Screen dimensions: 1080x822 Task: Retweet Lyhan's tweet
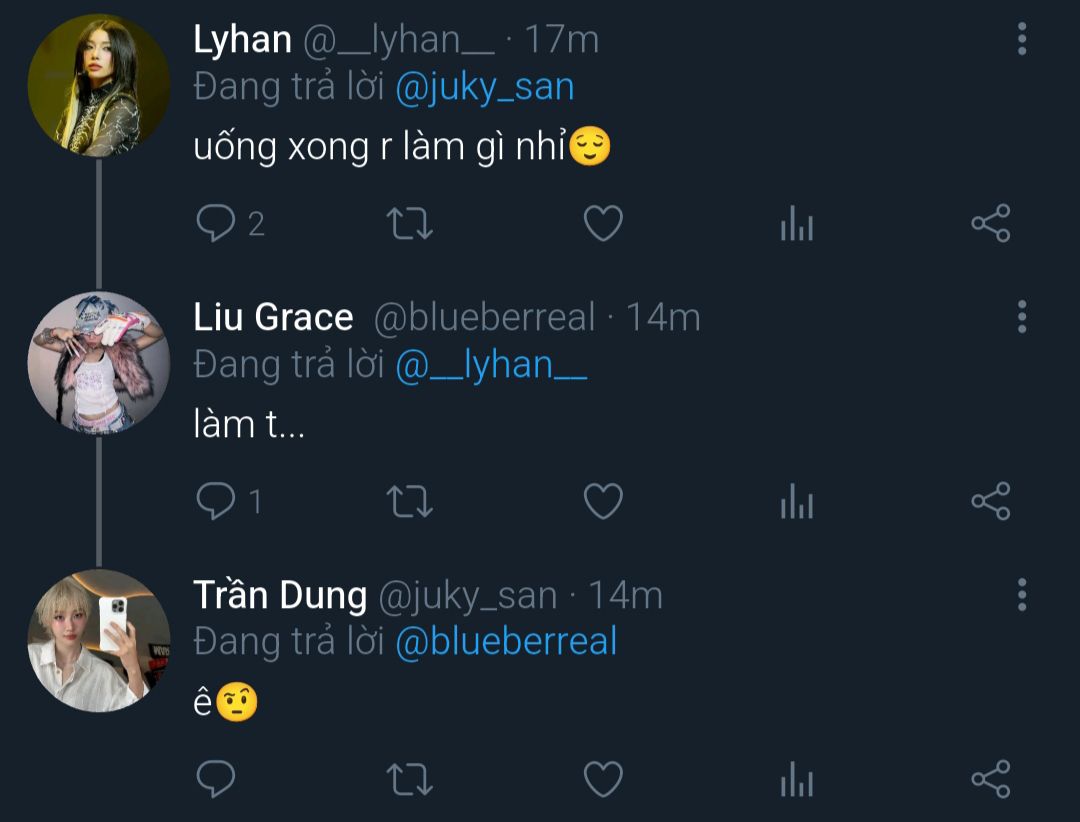[409, 224]
